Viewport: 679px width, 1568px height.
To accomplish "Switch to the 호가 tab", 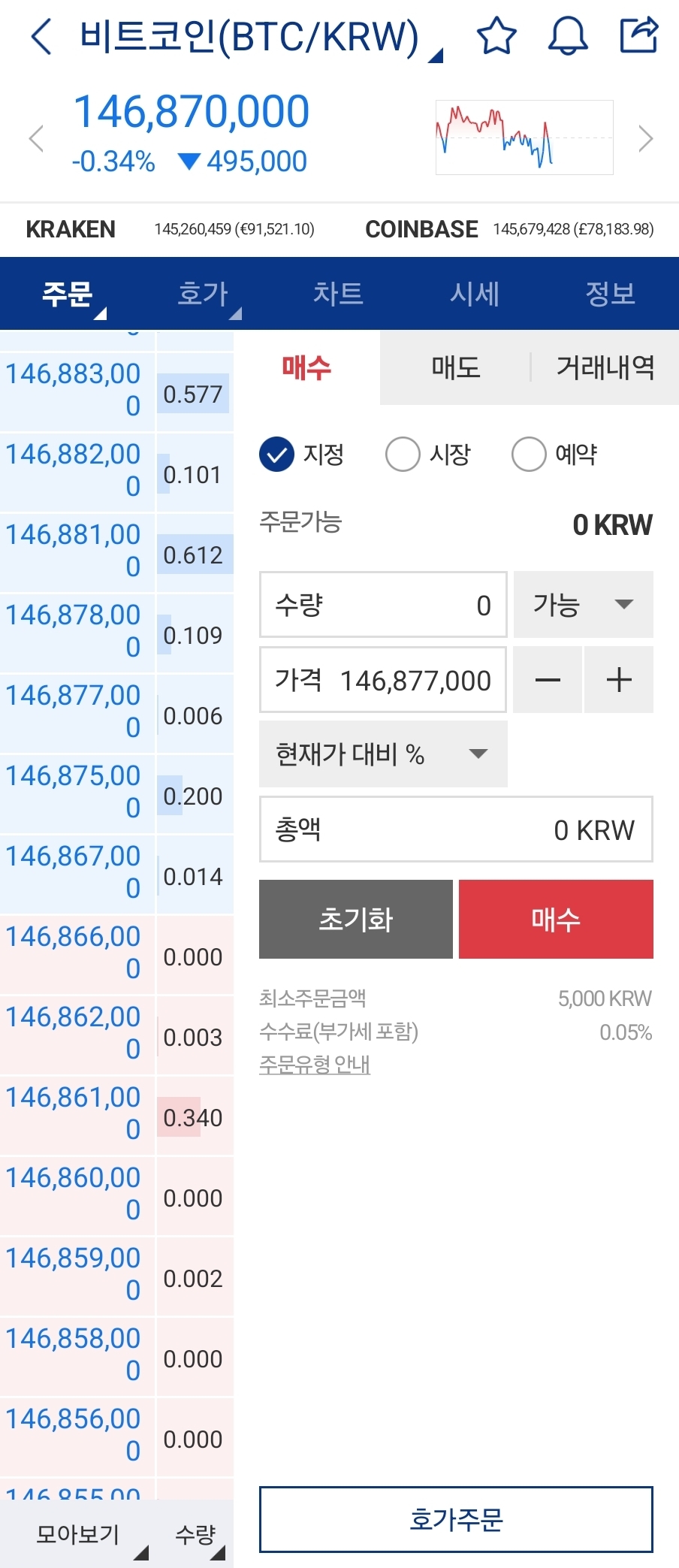I will pyautogui.click(x=203, y=294).
